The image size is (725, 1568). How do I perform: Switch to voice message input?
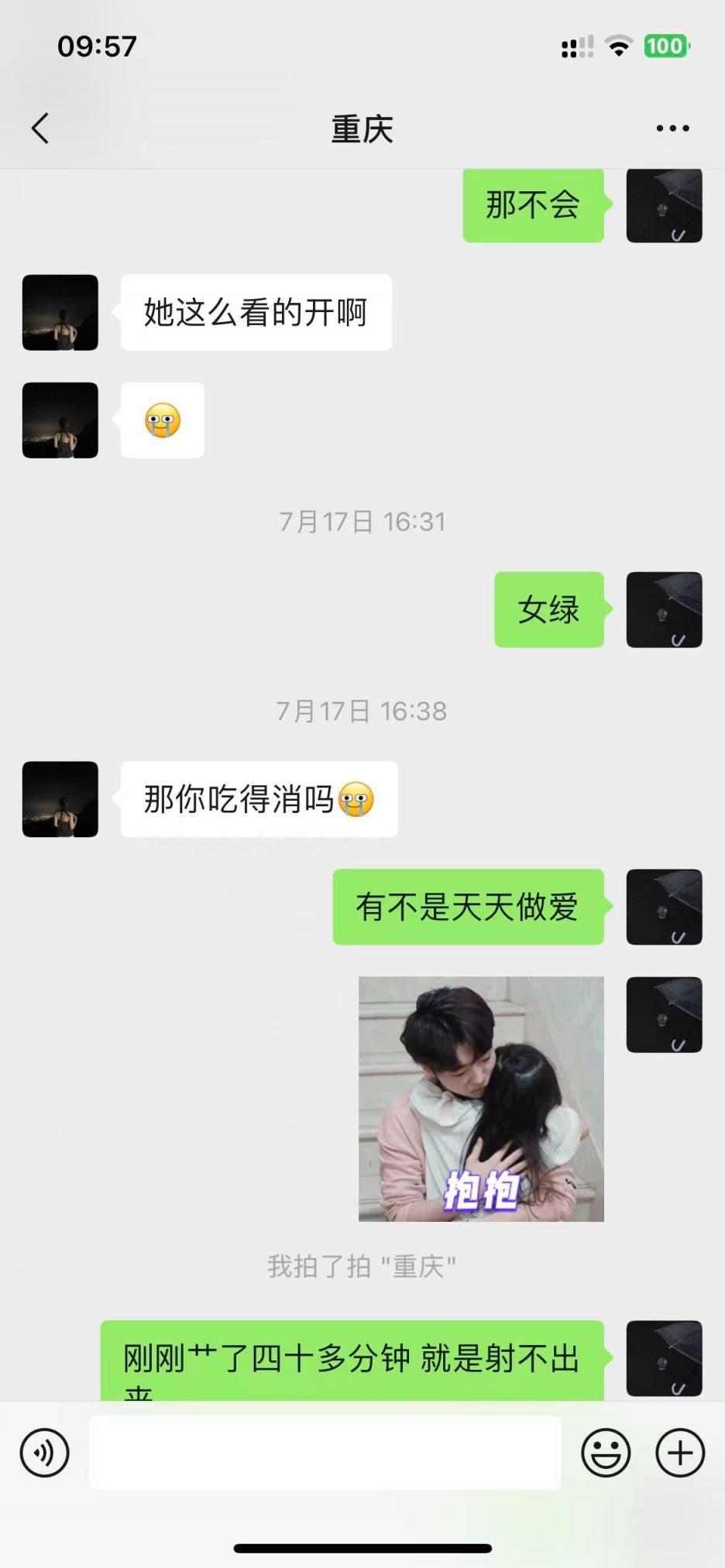(44, 1453)
